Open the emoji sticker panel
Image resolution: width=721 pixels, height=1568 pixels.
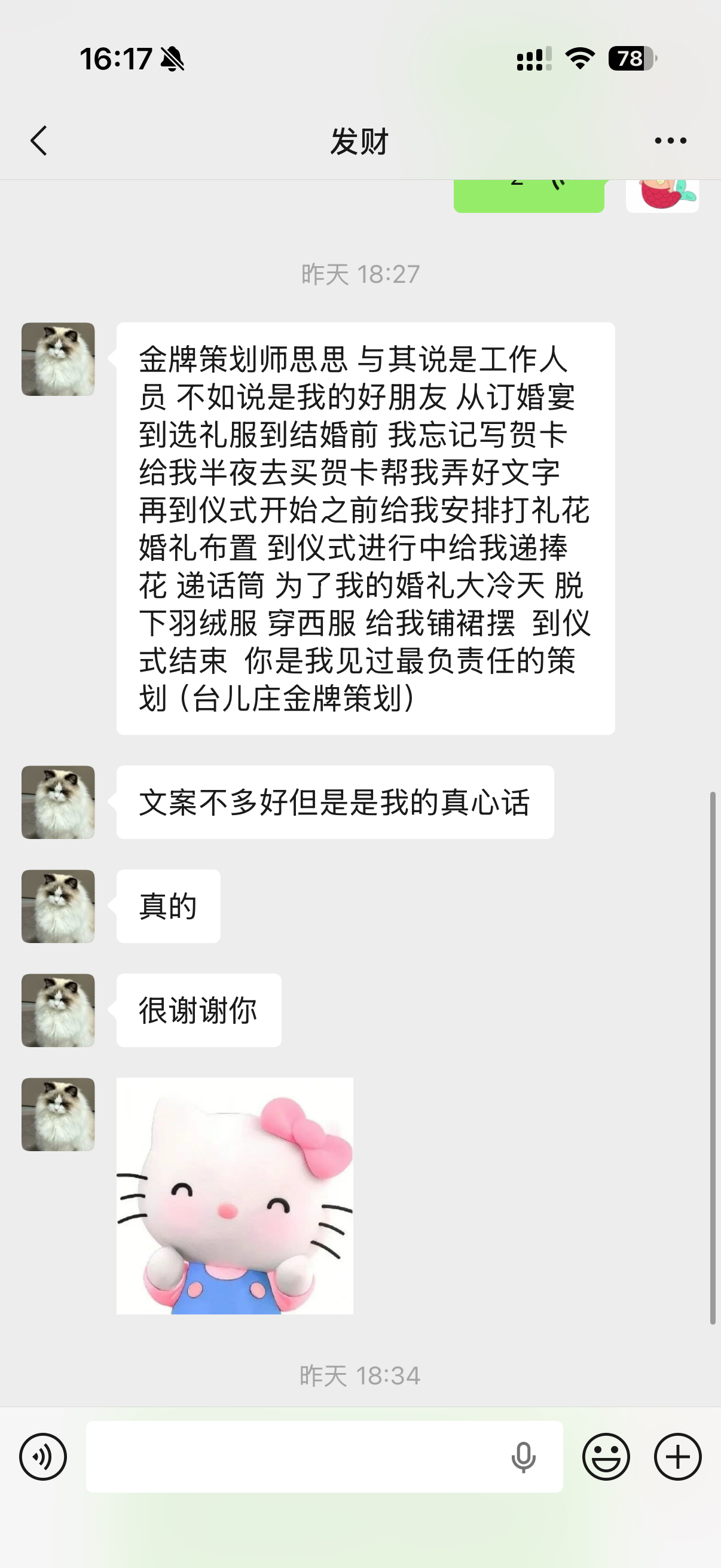606,1457
